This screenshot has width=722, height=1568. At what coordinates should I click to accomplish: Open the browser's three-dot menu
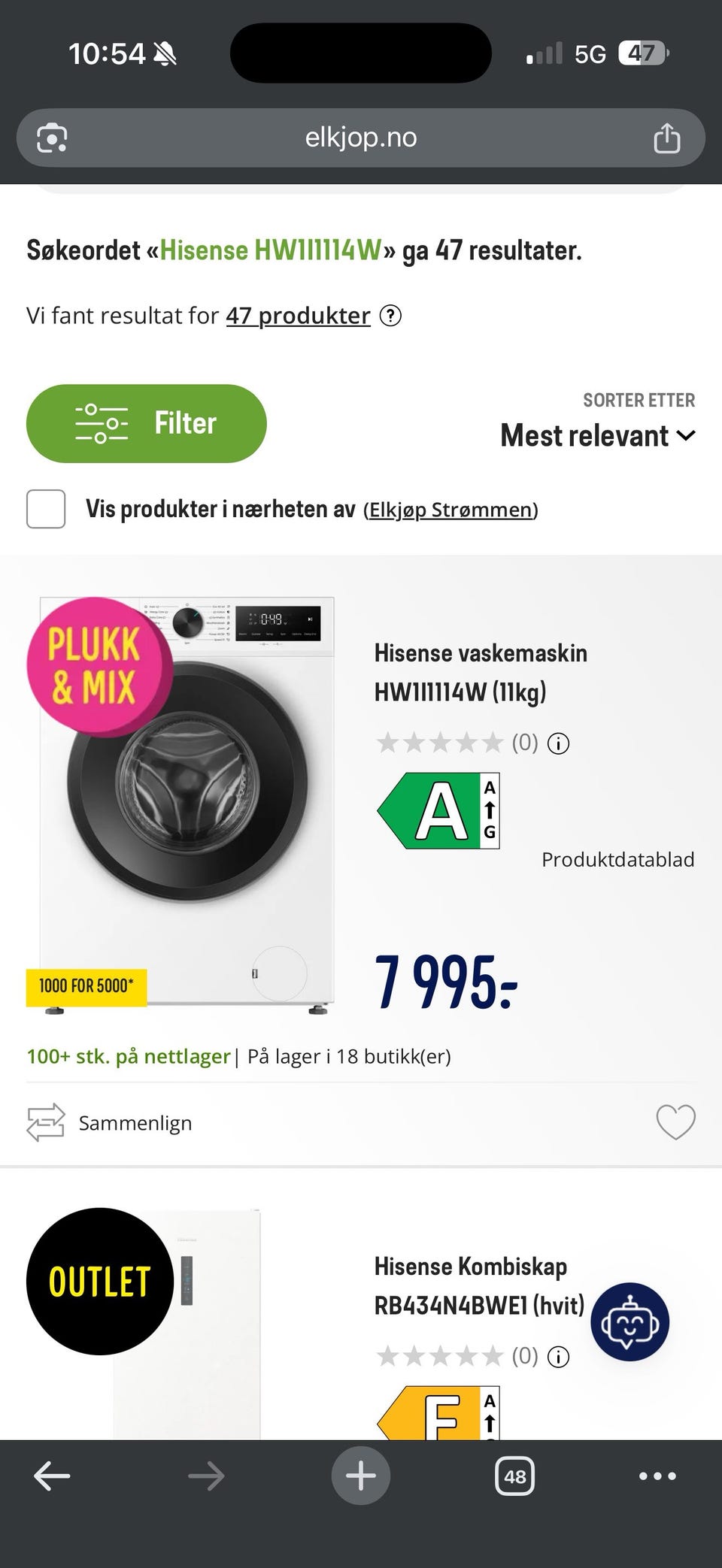click(x=657, y=1476)
